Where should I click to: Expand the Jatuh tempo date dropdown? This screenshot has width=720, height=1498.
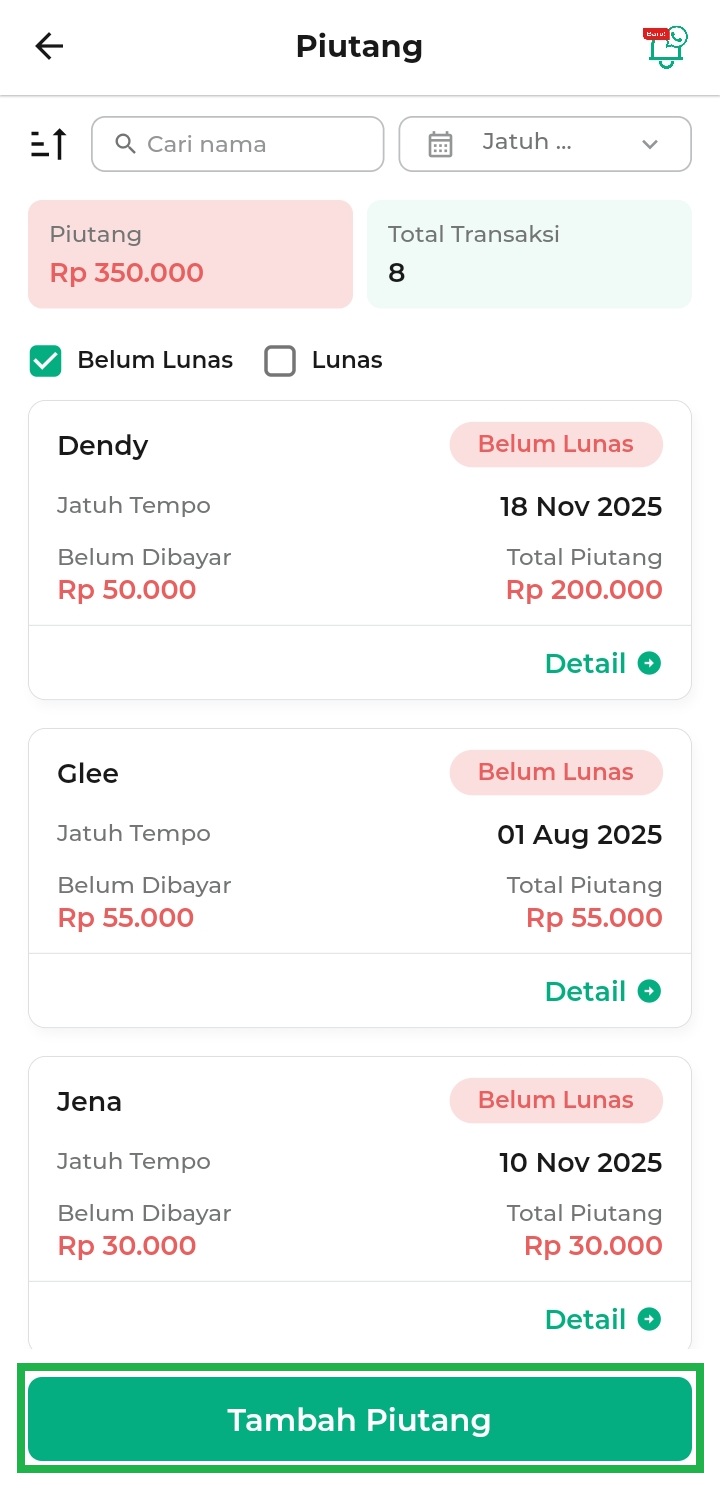(x=545, y=144)
